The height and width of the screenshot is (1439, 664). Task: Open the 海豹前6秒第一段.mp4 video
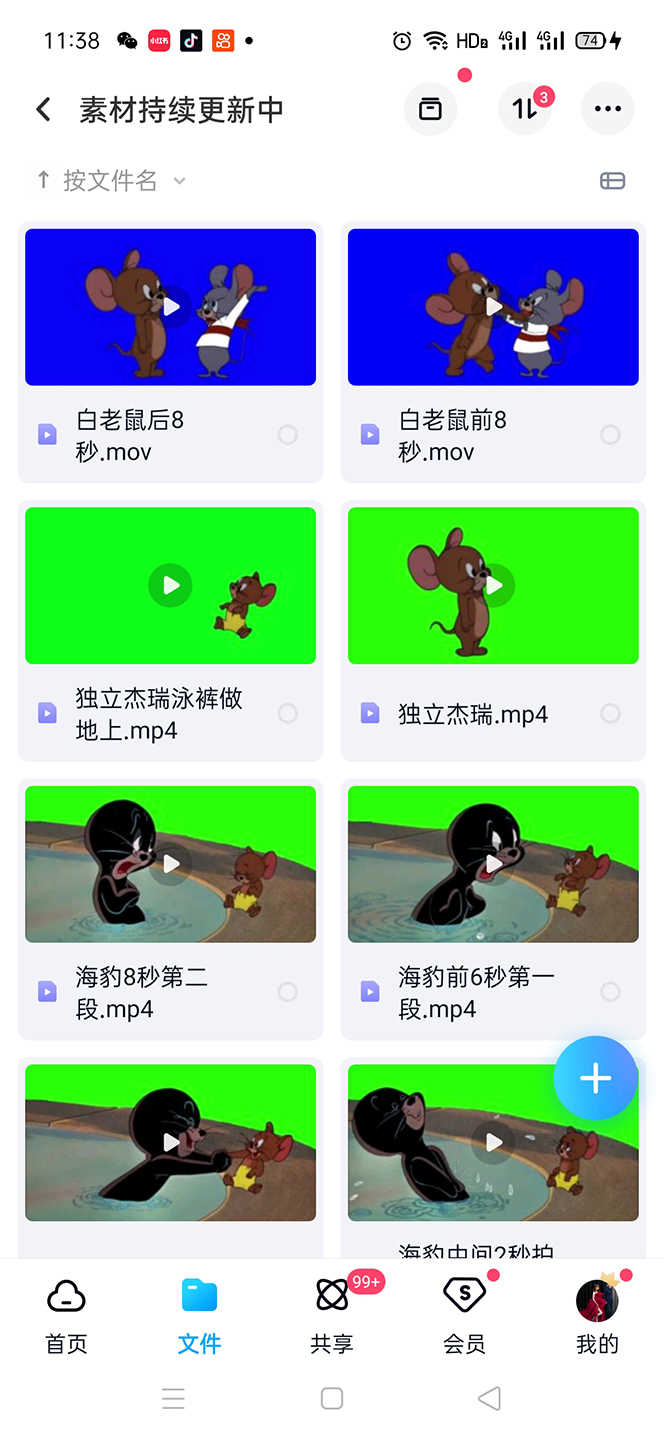[x=493, y=864]
